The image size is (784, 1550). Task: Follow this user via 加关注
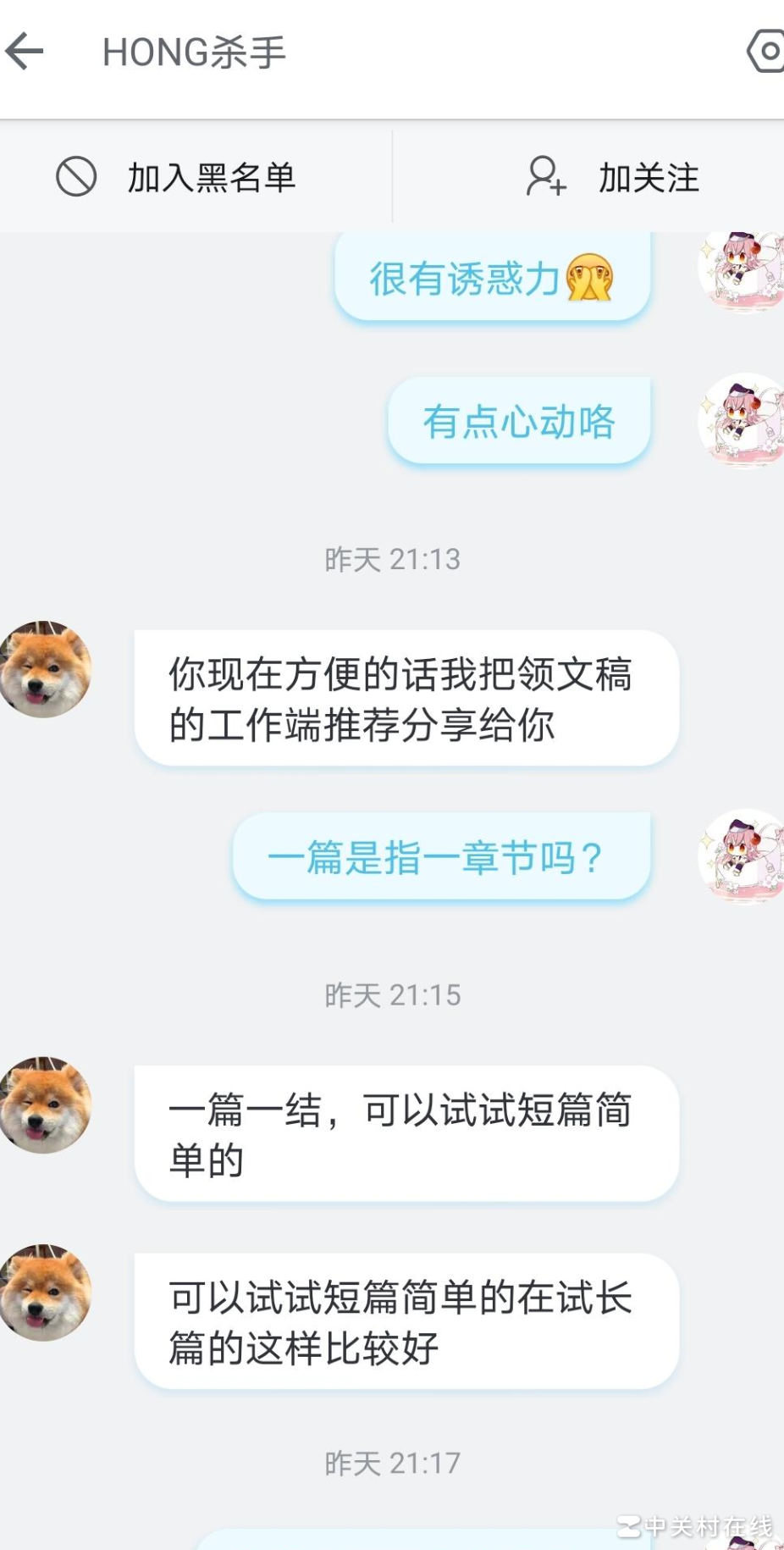tap(613, 178)
